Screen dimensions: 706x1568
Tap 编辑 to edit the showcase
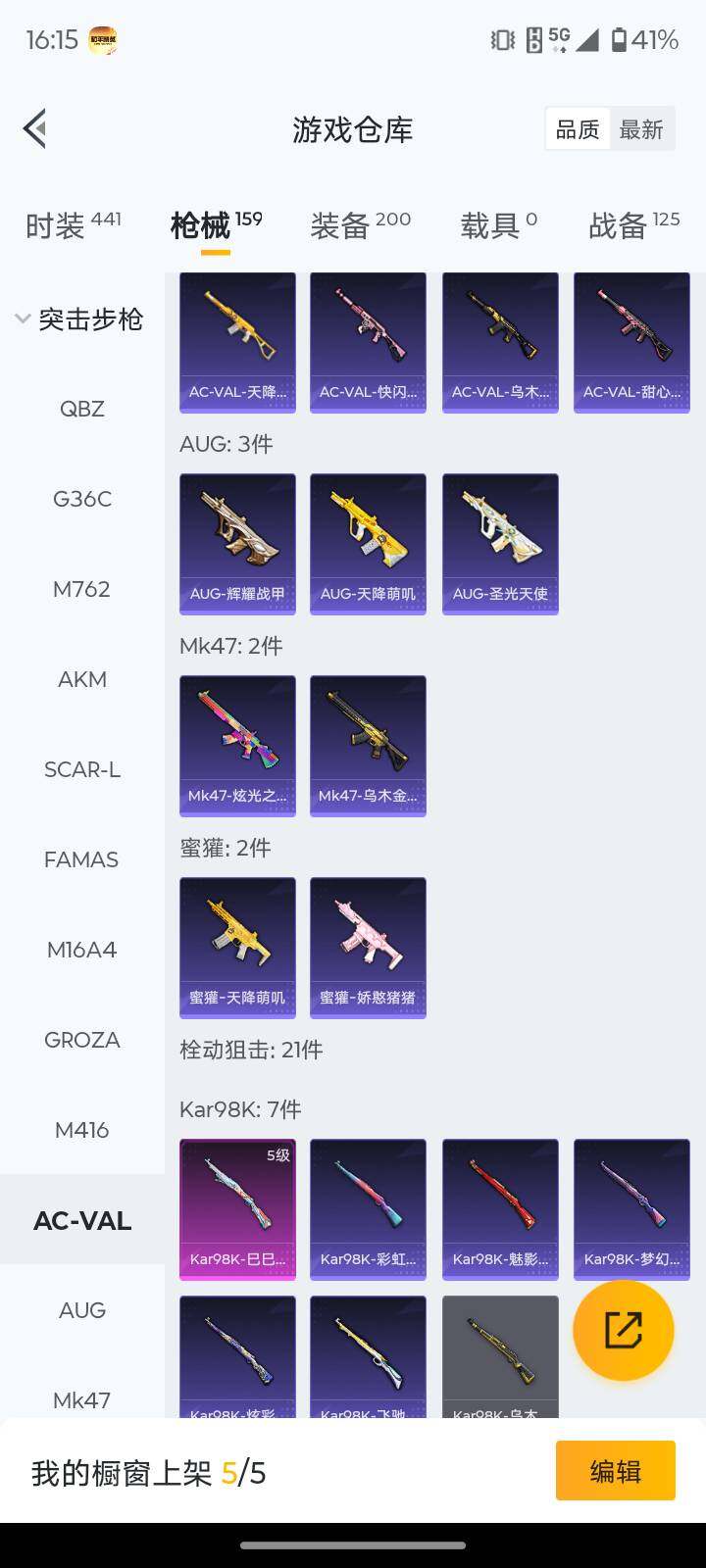coord(615,1471)
